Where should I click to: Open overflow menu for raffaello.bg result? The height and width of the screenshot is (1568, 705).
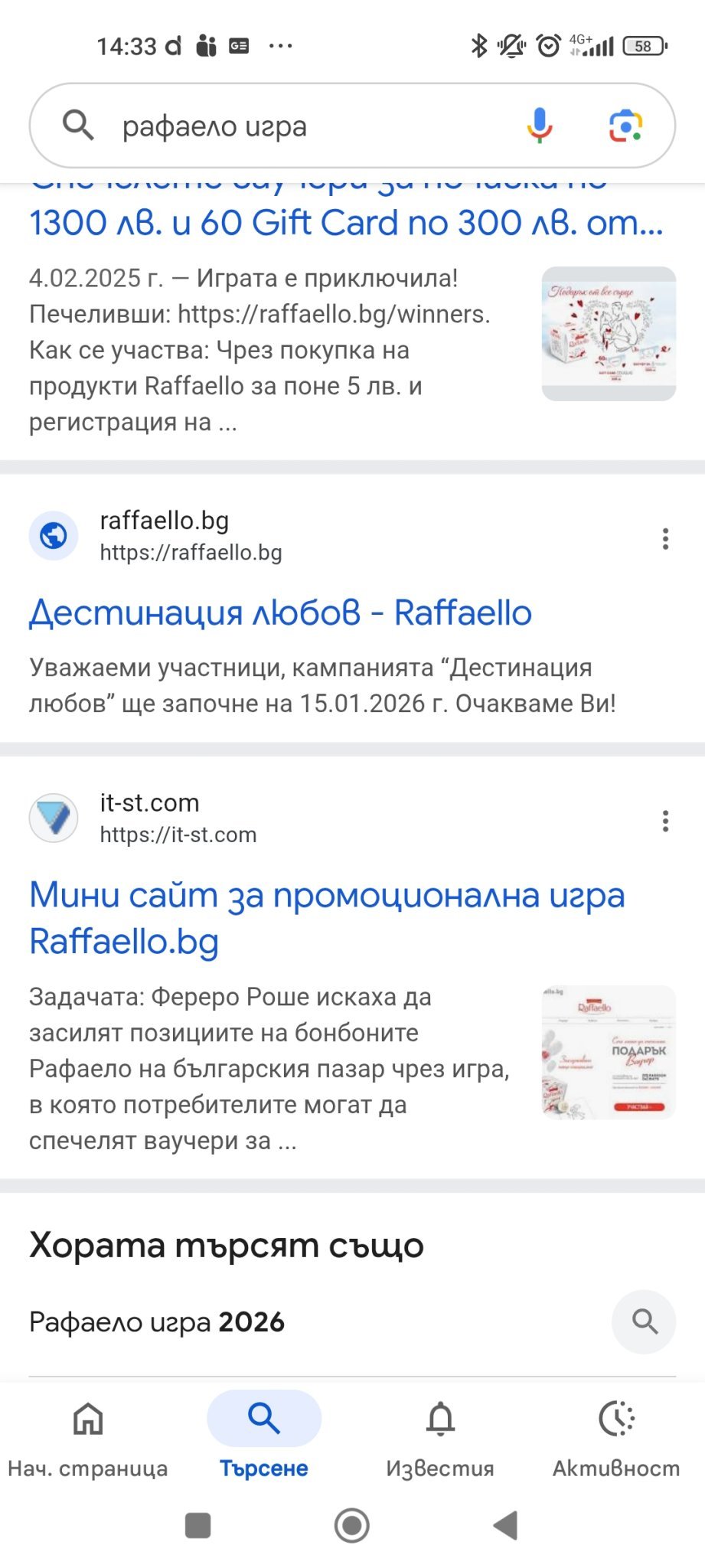pyautogui.click(x=665, y=539)
